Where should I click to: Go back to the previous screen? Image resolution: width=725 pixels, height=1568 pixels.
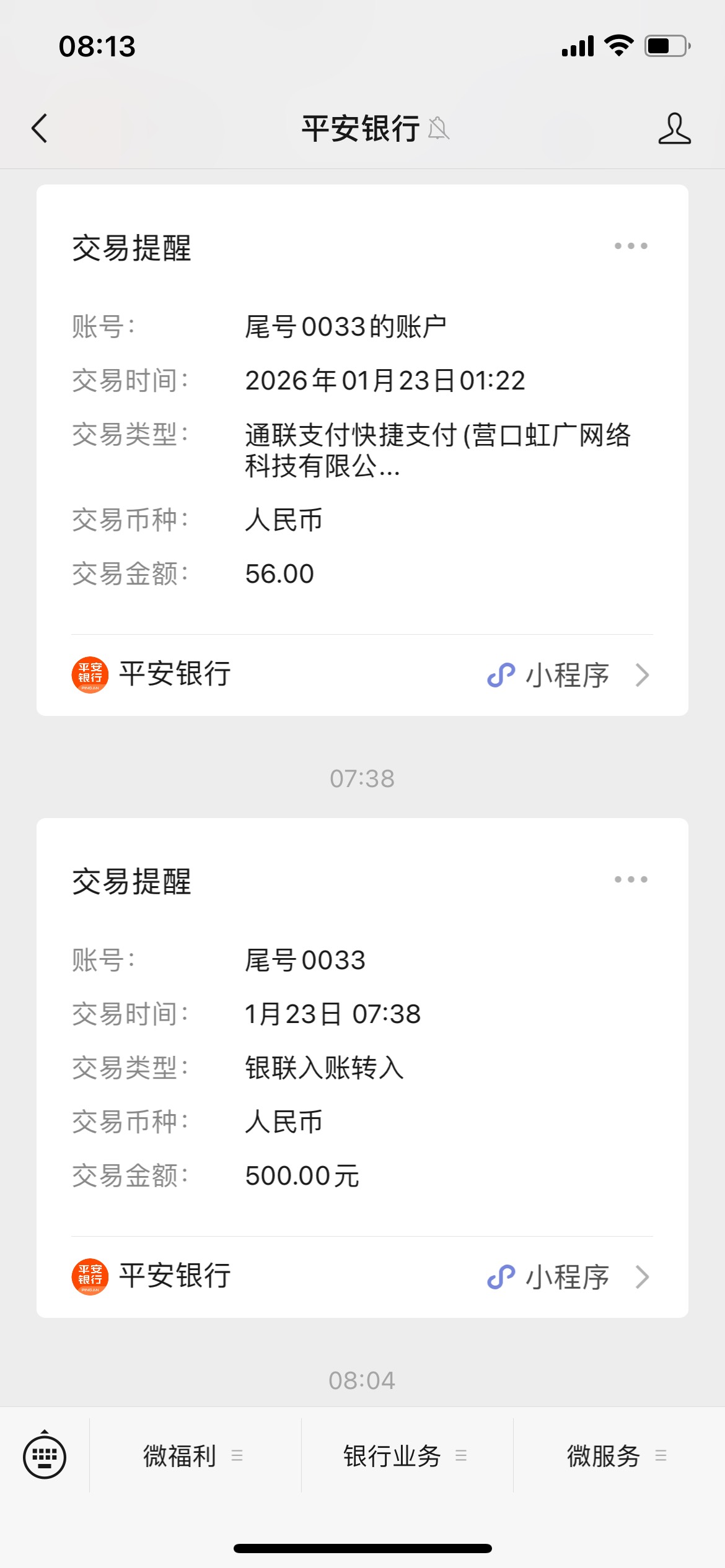40,129
